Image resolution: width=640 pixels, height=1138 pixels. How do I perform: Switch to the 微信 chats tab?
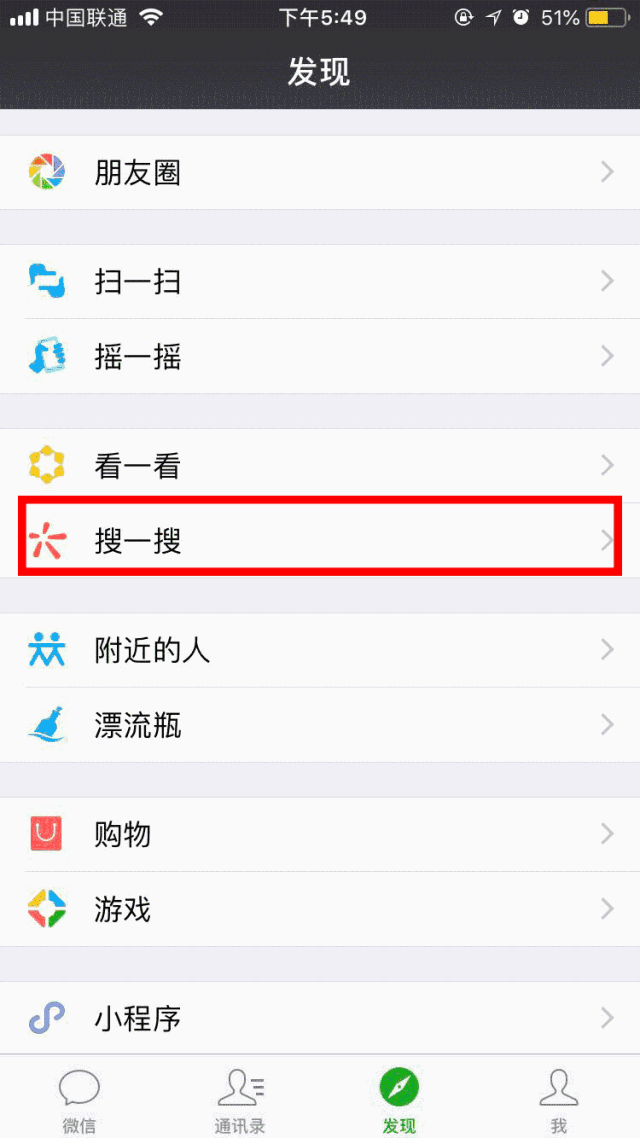(79, 1097)
